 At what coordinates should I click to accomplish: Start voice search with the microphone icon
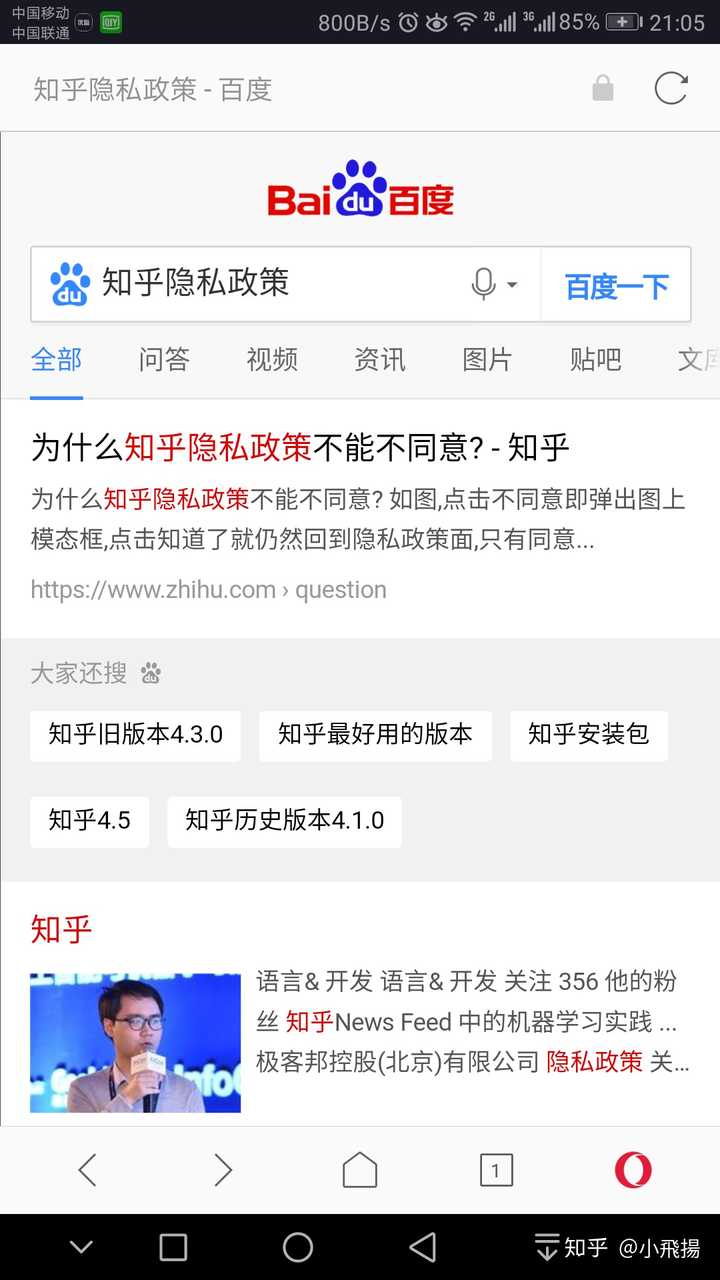click(484, 284)
